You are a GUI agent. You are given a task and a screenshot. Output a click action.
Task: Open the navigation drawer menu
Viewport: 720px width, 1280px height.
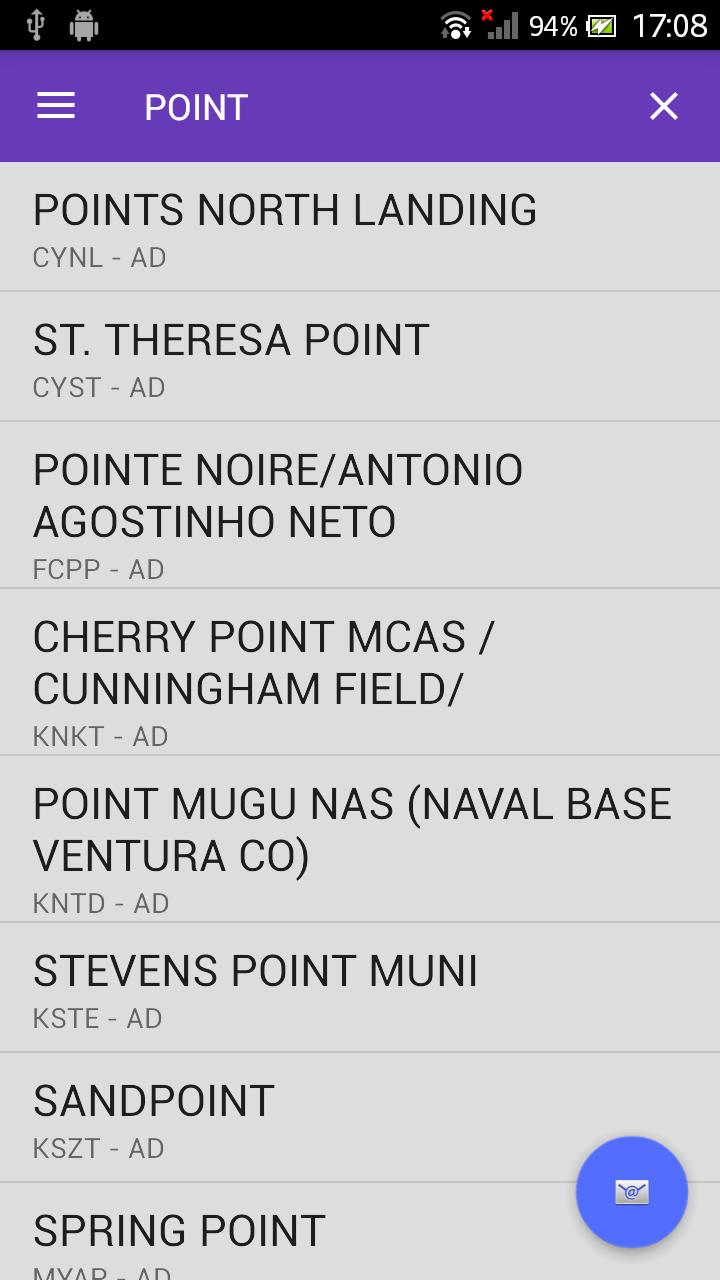click(x=55, y=105)
